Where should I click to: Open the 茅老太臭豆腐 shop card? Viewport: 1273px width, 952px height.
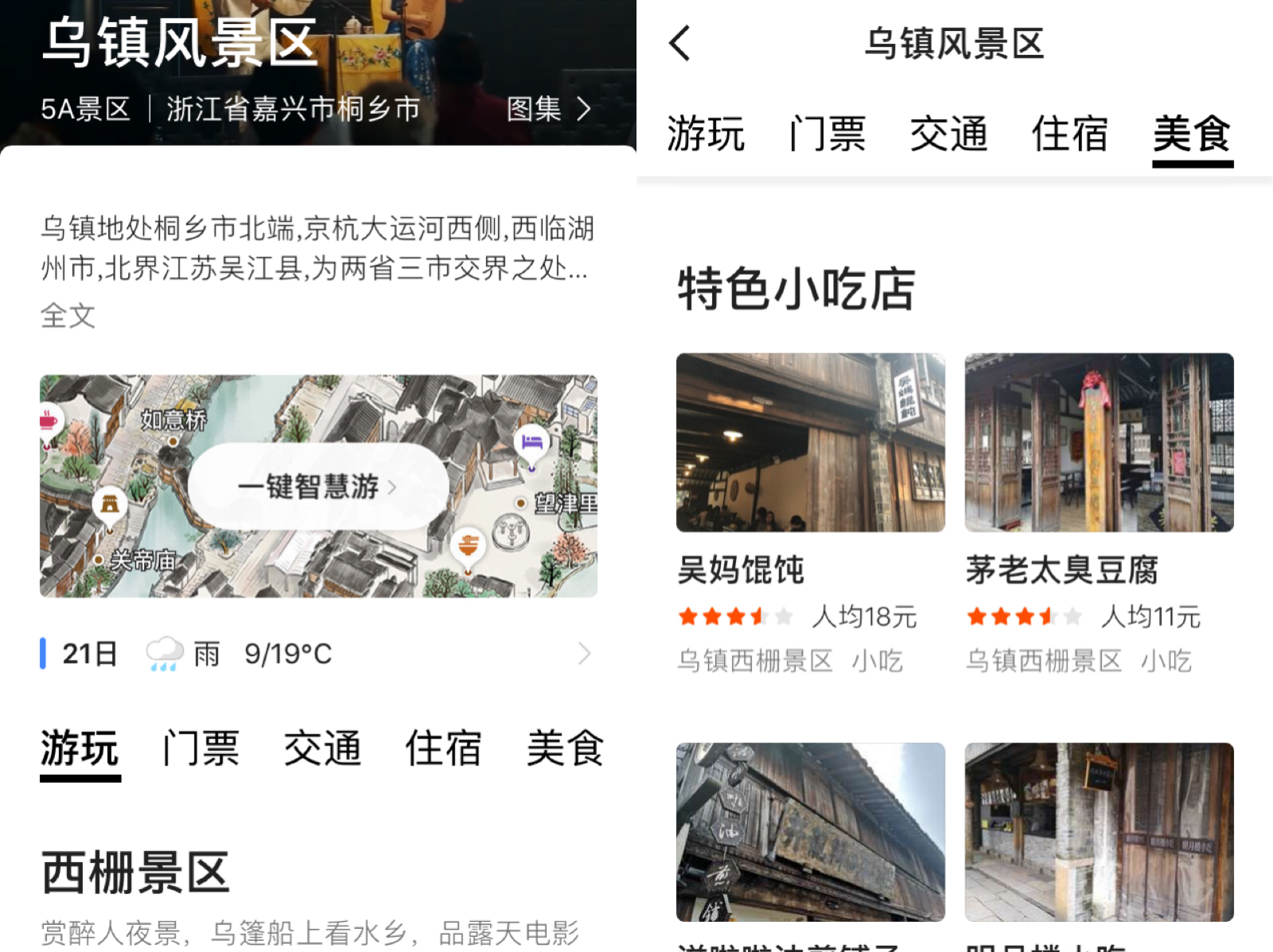(1099, 509)
